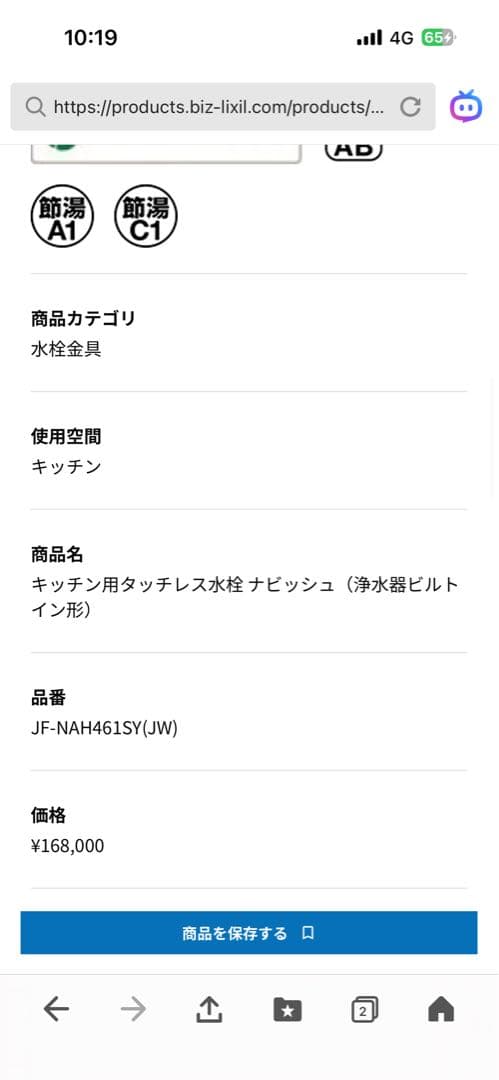Open the bookmarks folder

pos(287,1010)
